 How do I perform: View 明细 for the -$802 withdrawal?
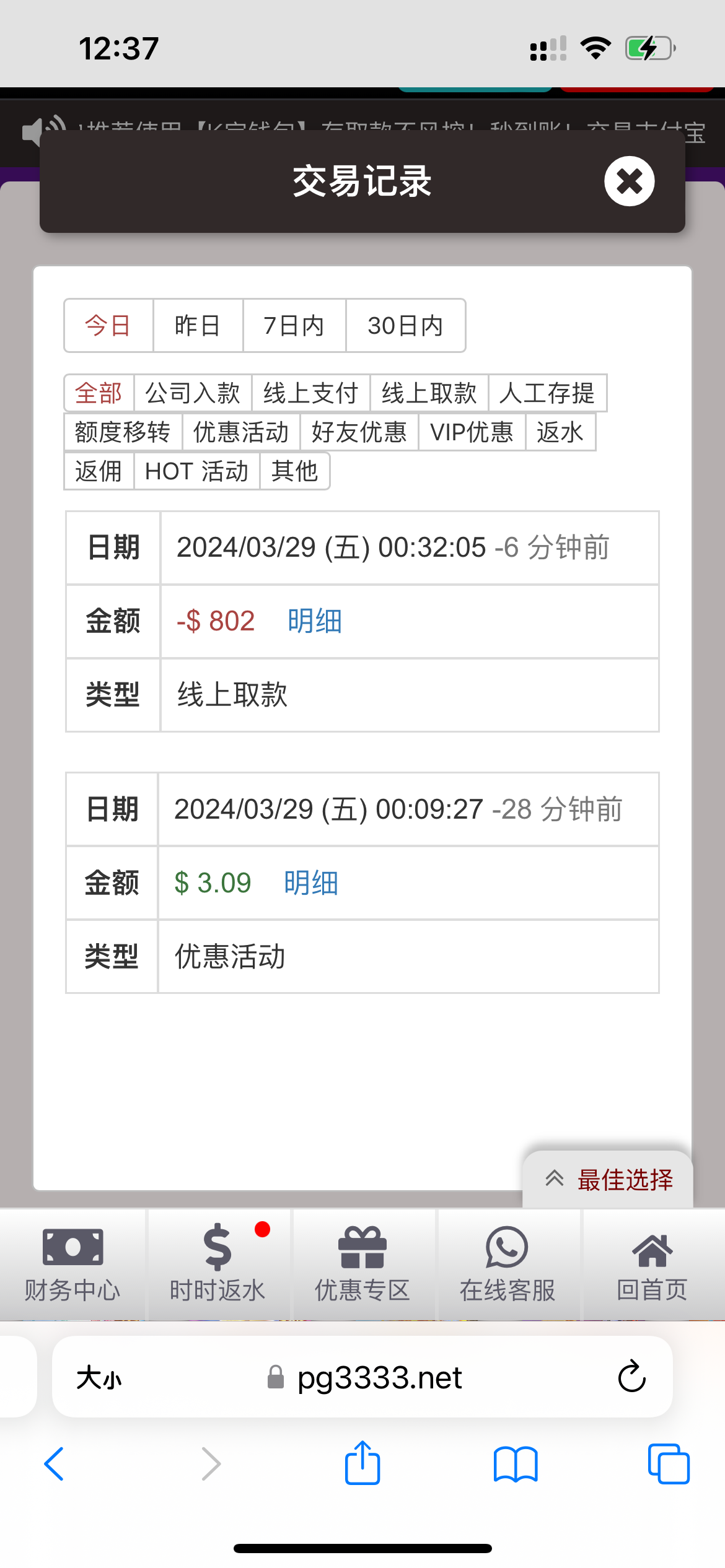315,621
